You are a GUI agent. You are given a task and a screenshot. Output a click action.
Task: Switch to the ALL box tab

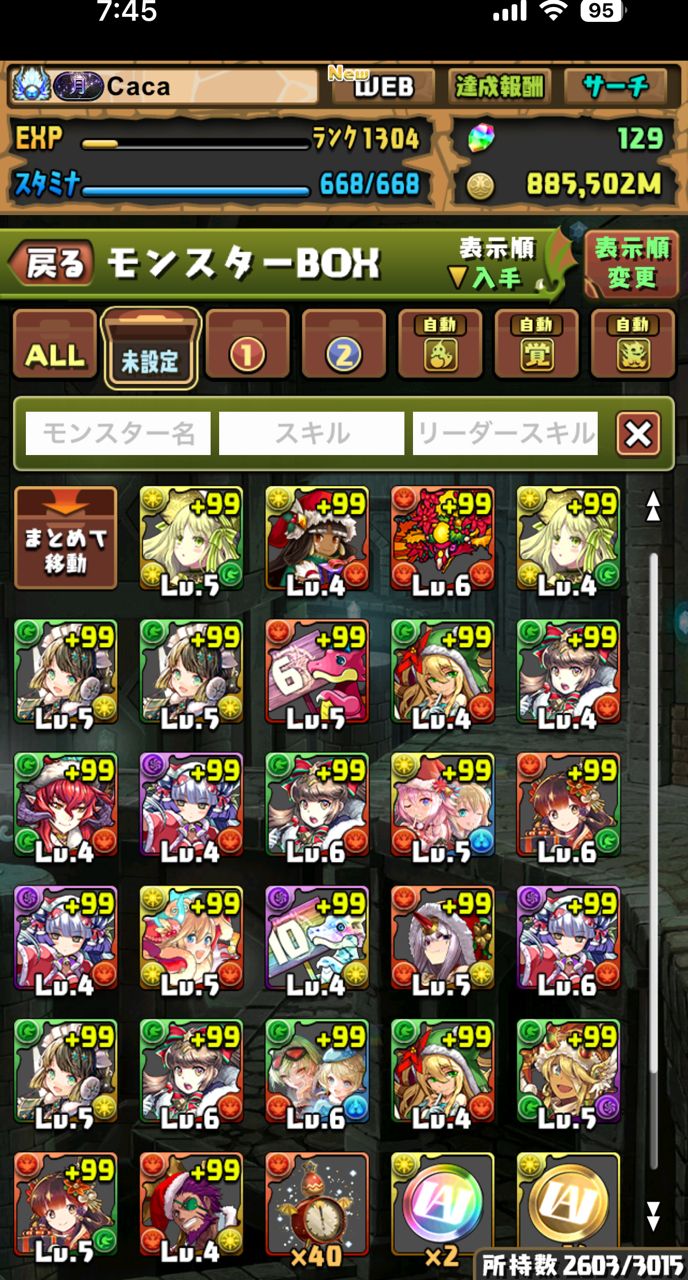(x=55, y=348)
